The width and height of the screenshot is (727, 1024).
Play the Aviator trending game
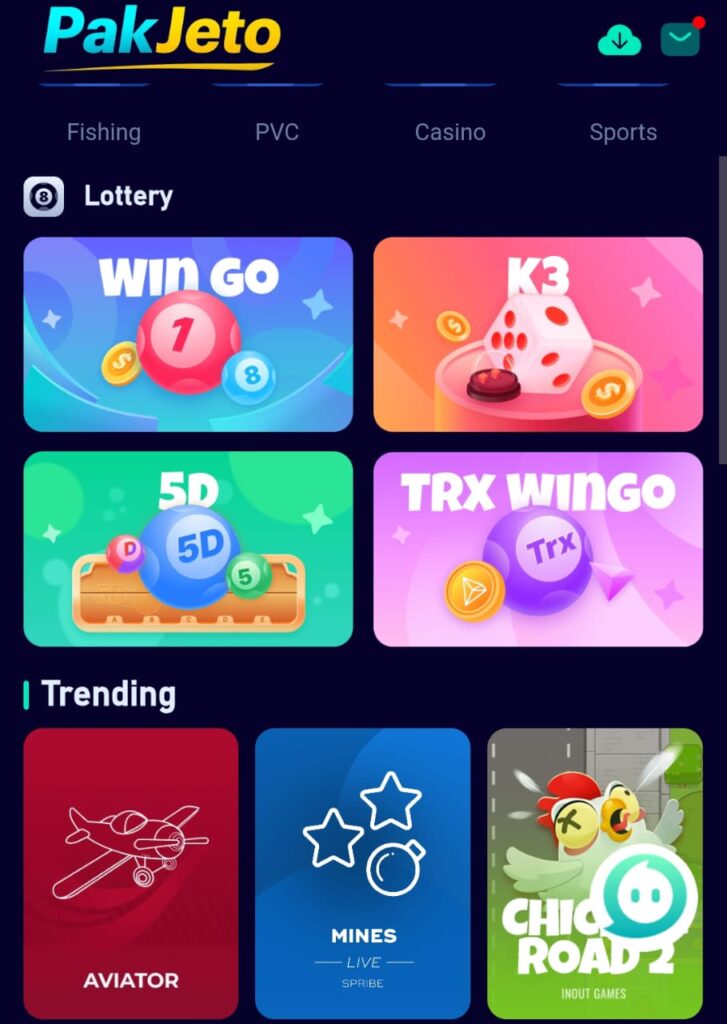(131, 872)
